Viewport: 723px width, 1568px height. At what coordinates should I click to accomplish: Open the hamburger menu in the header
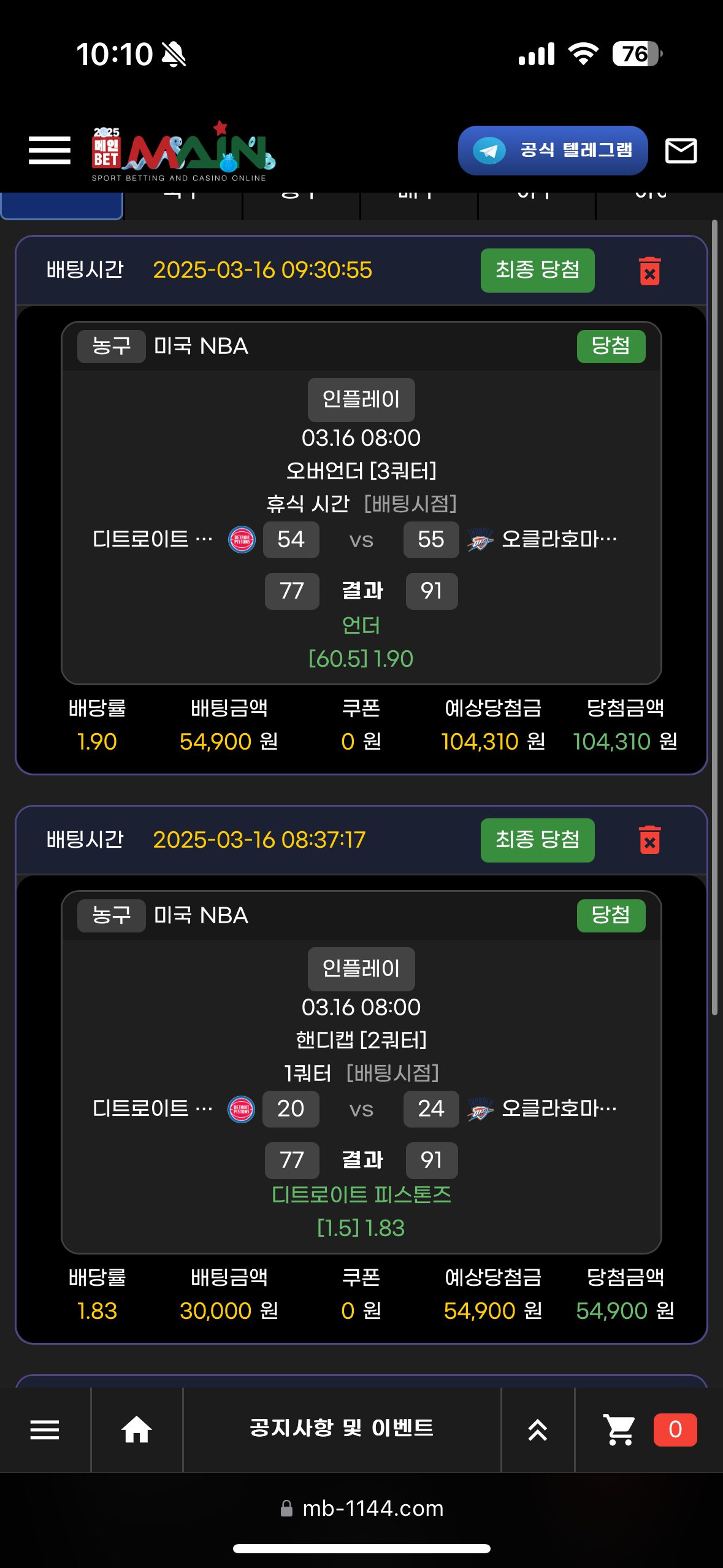(49, 150)
